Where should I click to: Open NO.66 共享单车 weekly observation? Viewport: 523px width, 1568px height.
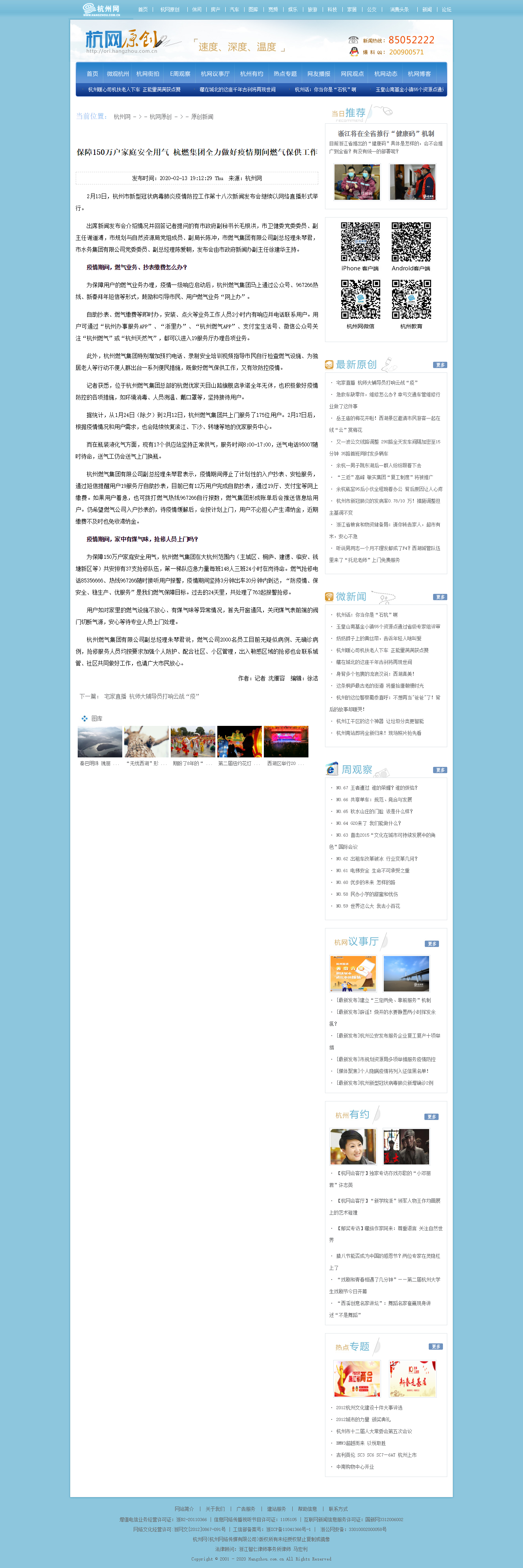click(x=374, y=800)
